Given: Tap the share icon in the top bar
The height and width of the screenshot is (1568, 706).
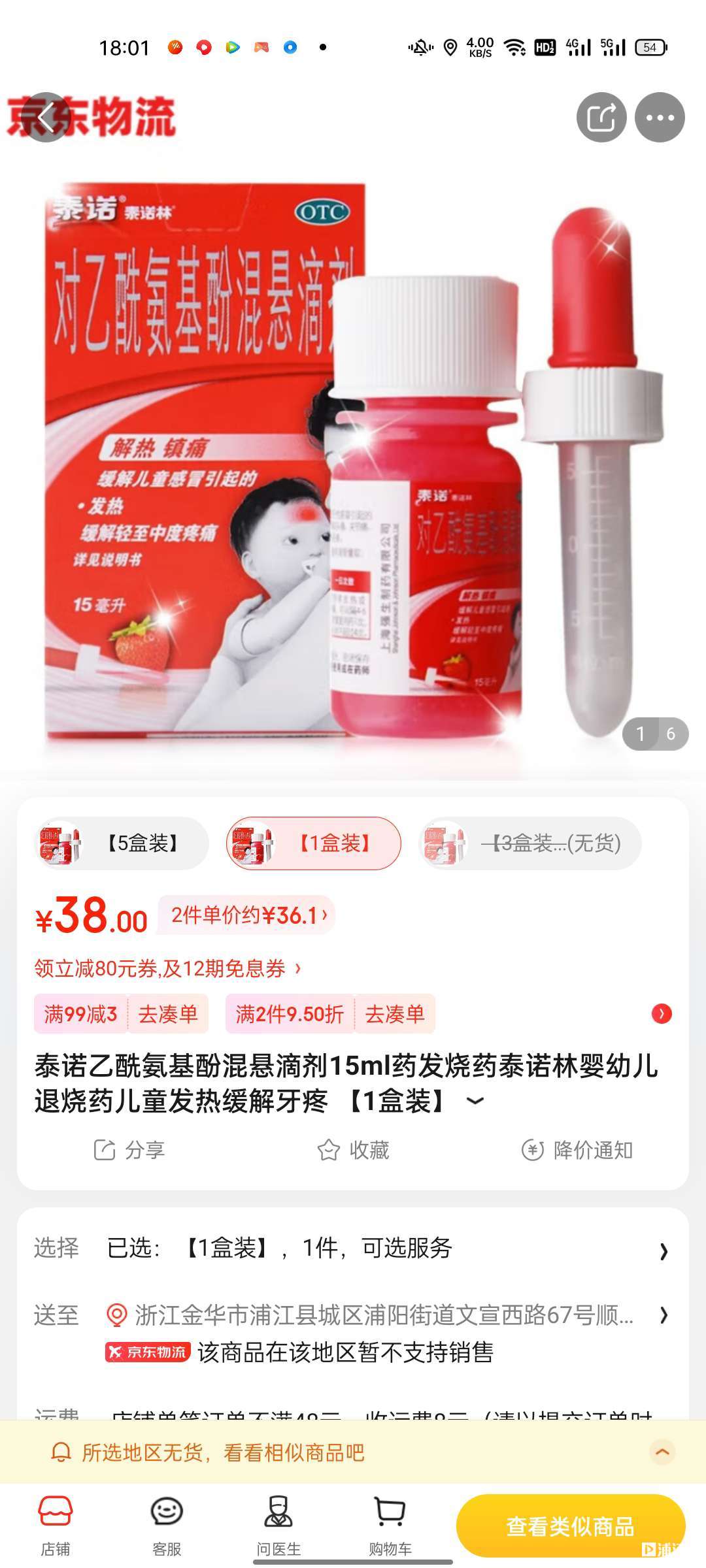Looking at the screenshot, I should [601, 118].
